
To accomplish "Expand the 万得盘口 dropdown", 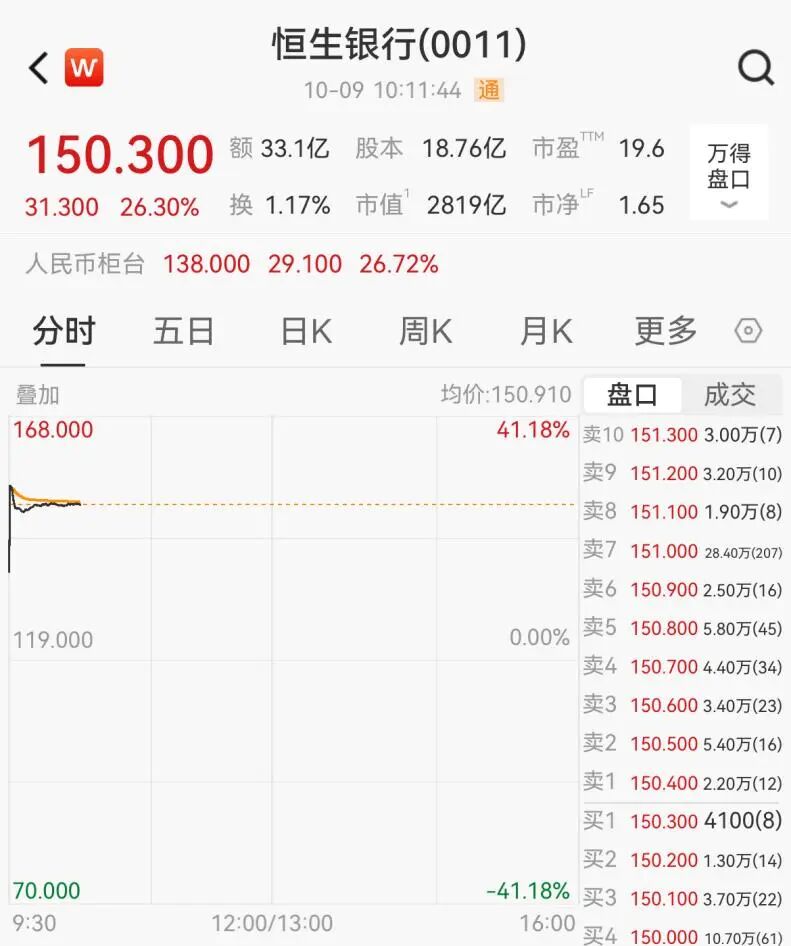I will pos(729,173).
